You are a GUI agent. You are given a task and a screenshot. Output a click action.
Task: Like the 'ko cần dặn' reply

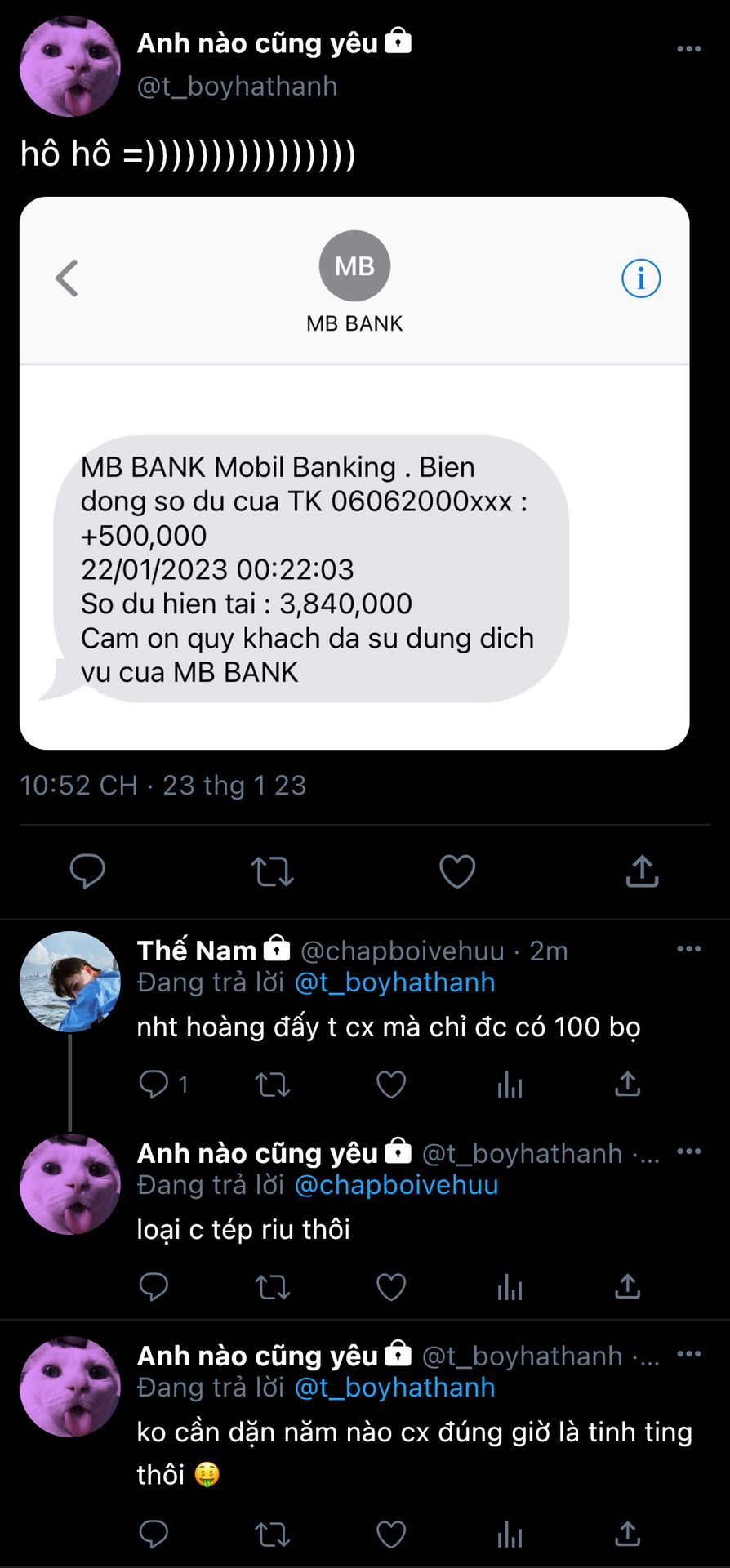click(390, 1535)
